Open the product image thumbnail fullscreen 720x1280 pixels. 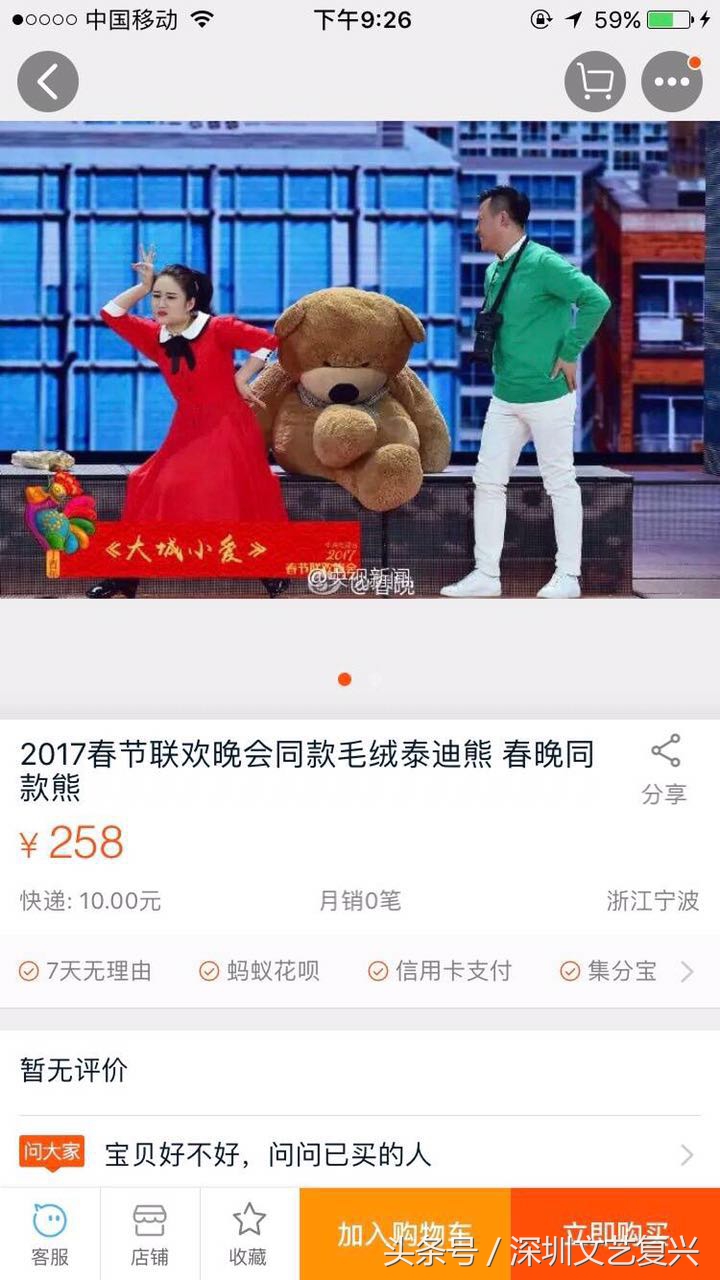[x=360, y=360]
